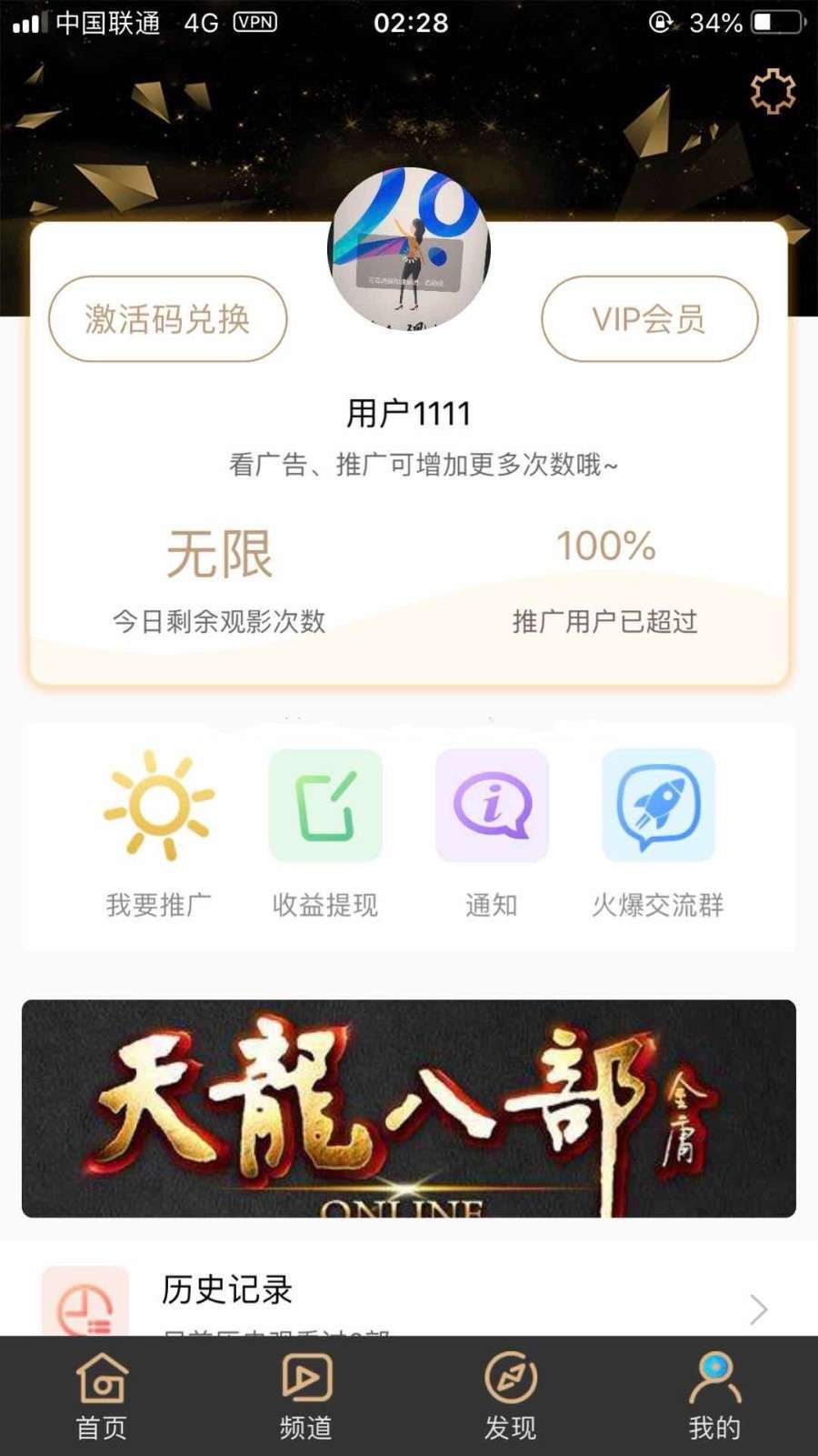Switch to the 发现 tab
The image size is (818, 1456).
(511, 1399)
